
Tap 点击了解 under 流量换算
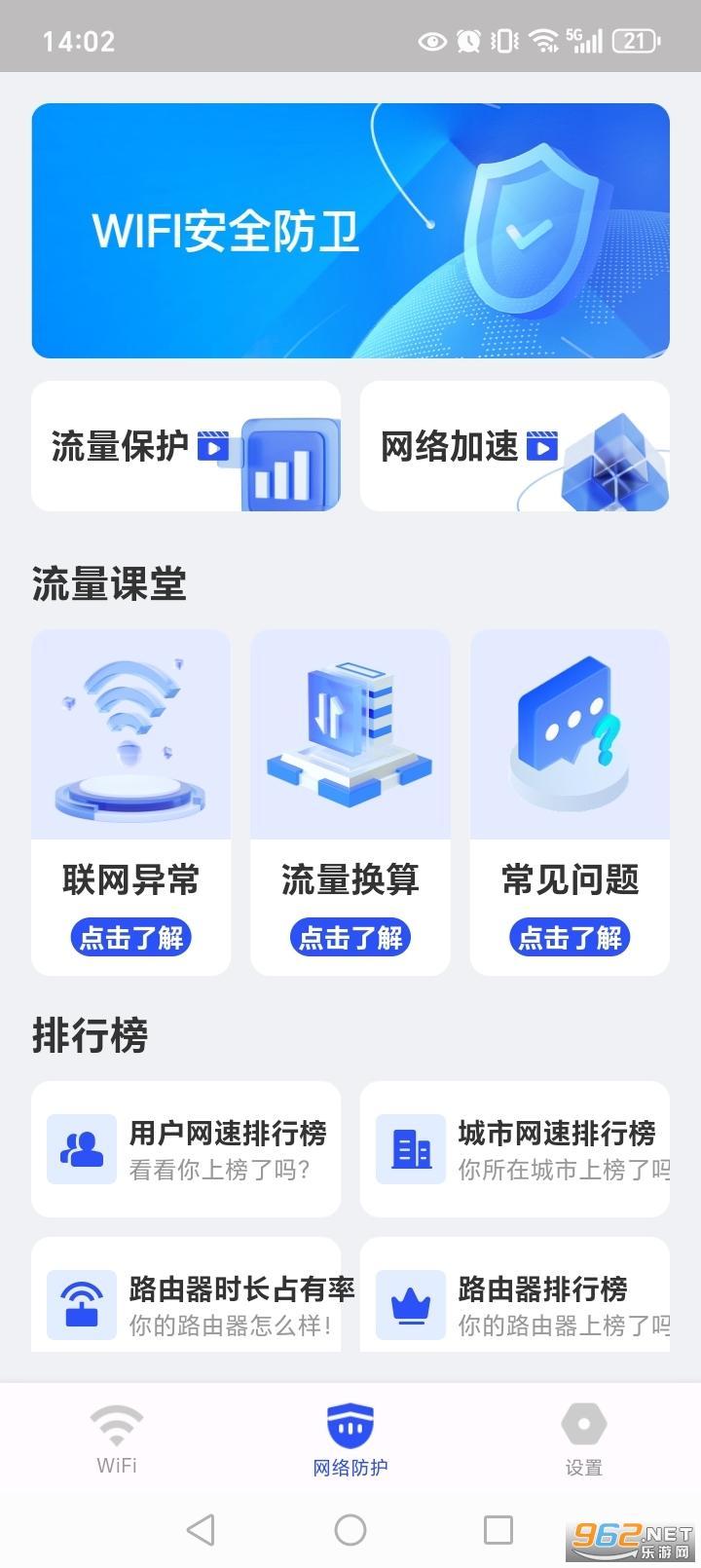coord(350,937)
